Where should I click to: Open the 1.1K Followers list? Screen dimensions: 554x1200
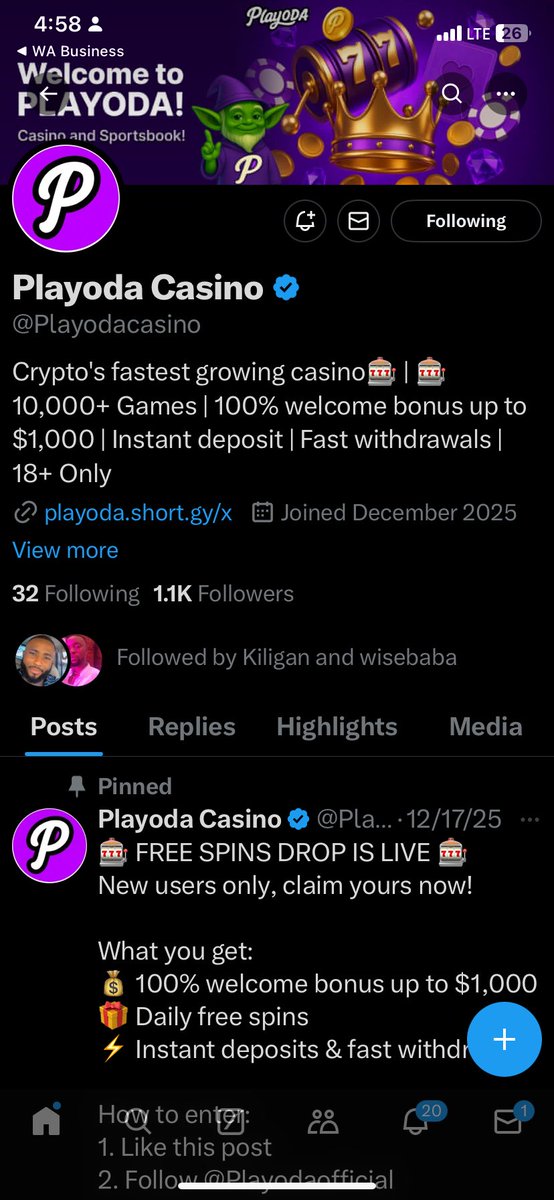point(224,594)
